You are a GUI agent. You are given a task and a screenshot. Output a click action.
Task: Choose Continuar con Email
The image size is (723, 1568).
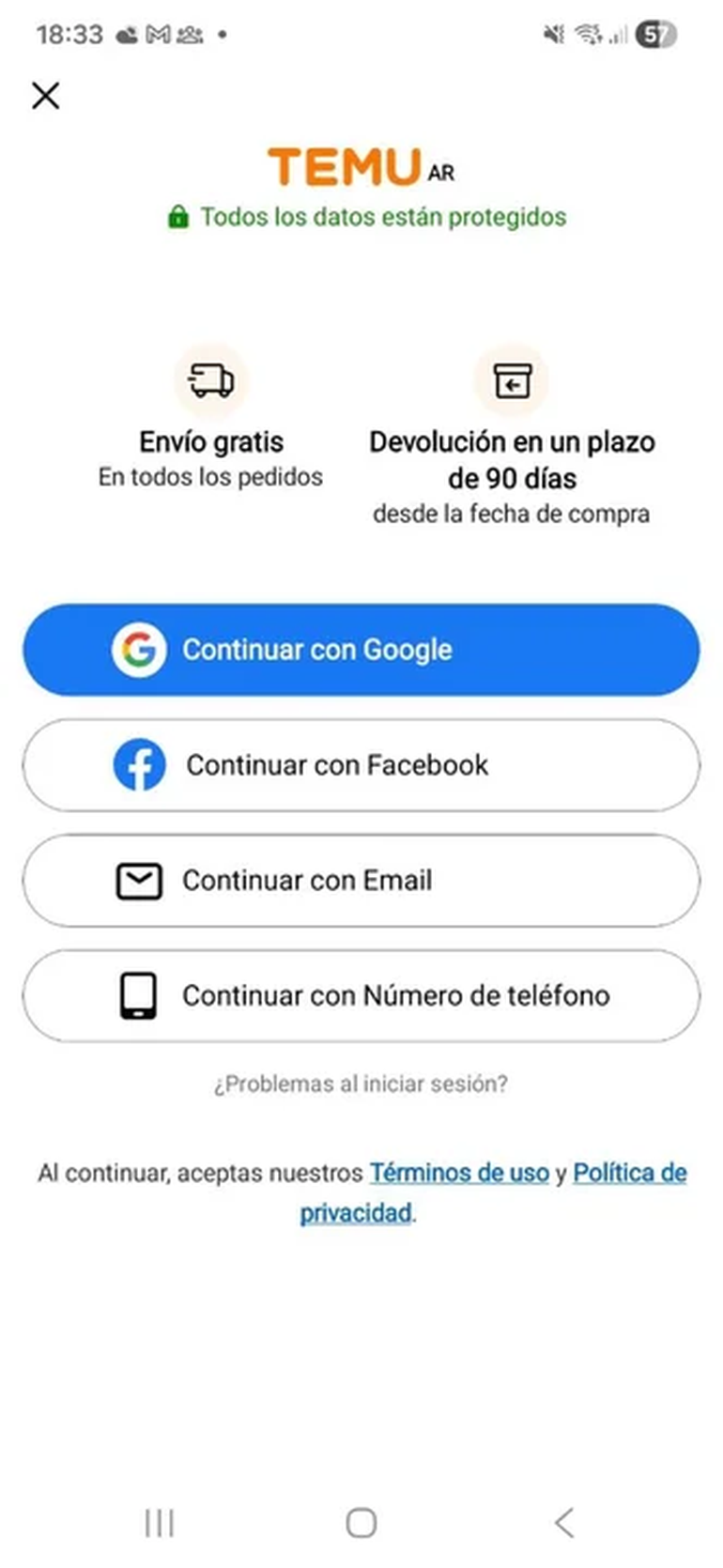[x=361, y=881]
